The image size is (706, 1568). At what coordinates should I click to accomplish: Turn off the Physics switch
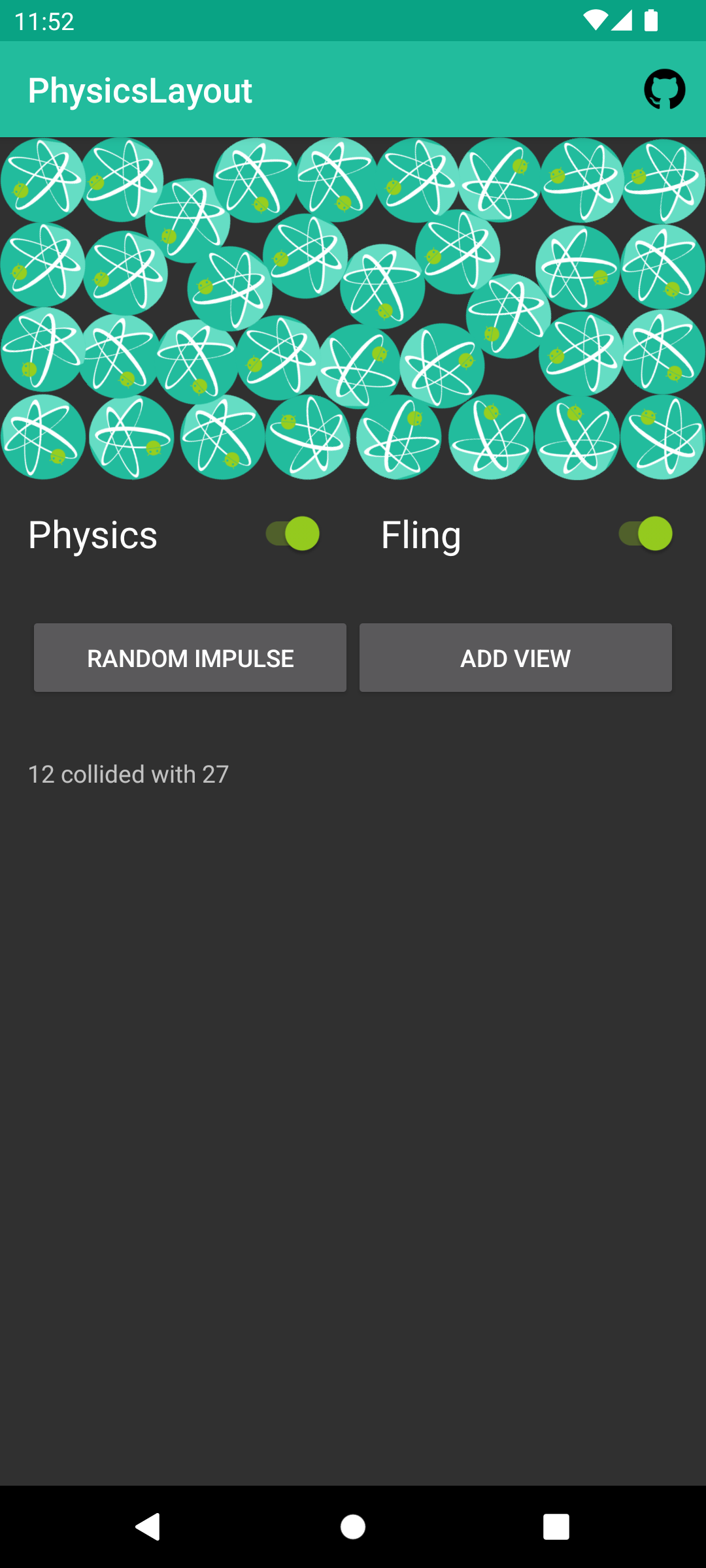coord(293,534)
